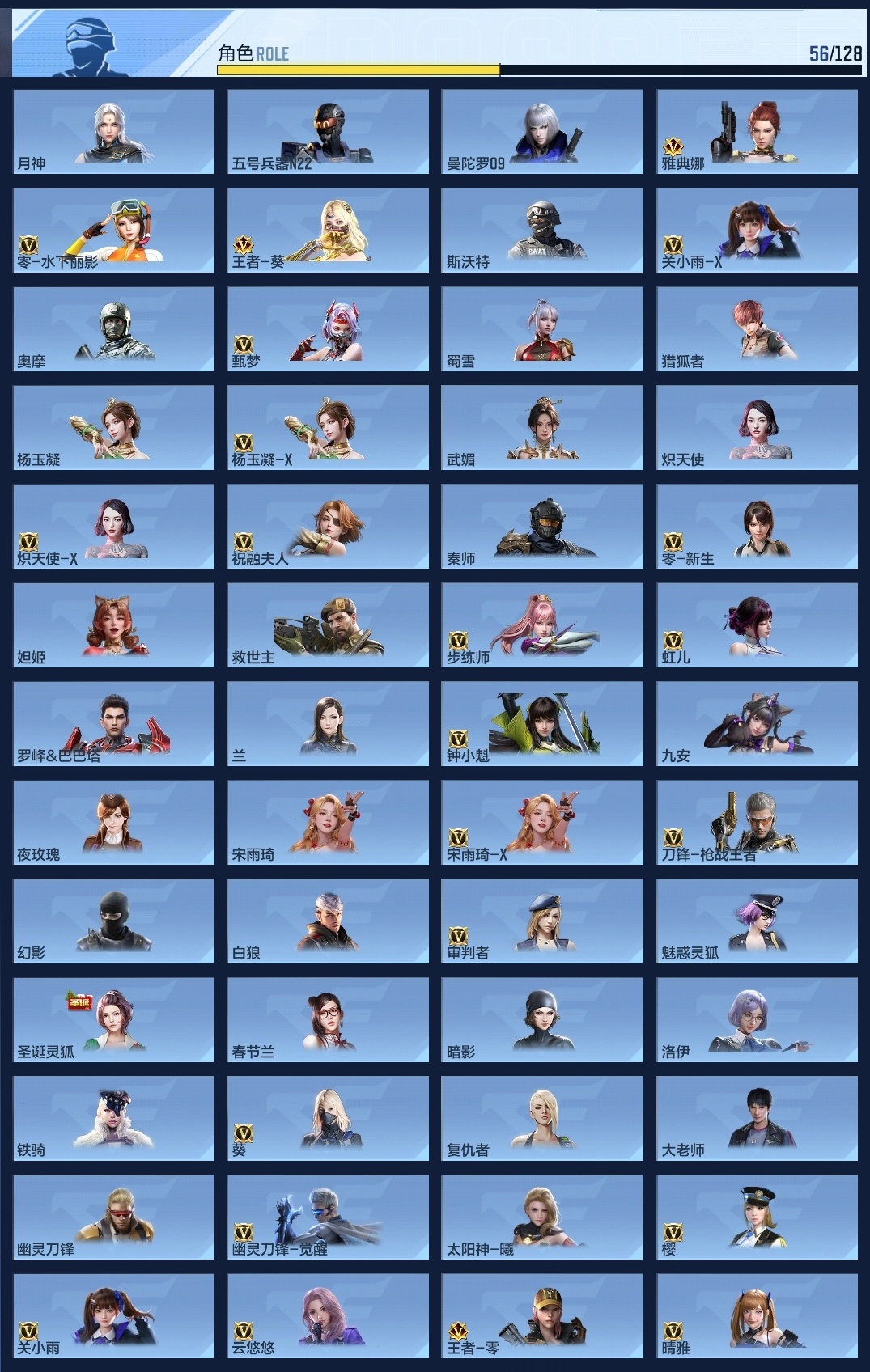Image resolution: width=870 pixels, height=1372 pixels.
Task: Select the 祝融夫人 character
Action: click(328, 527)
